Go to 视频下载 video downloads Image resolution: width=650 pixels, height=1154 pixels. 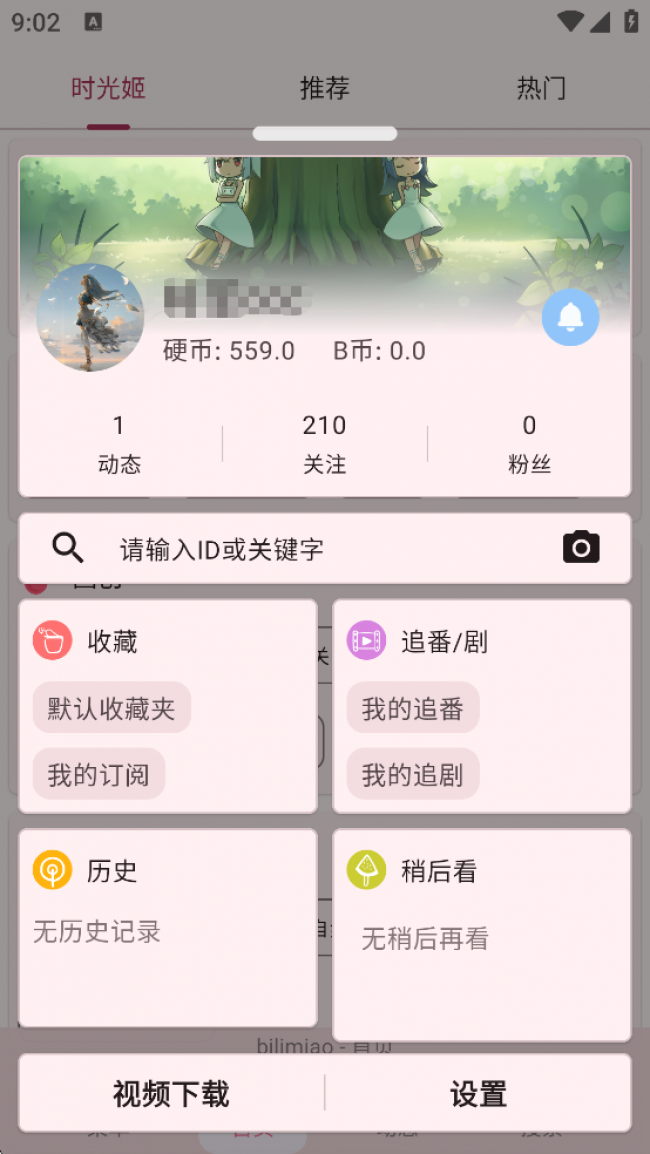171,1093
